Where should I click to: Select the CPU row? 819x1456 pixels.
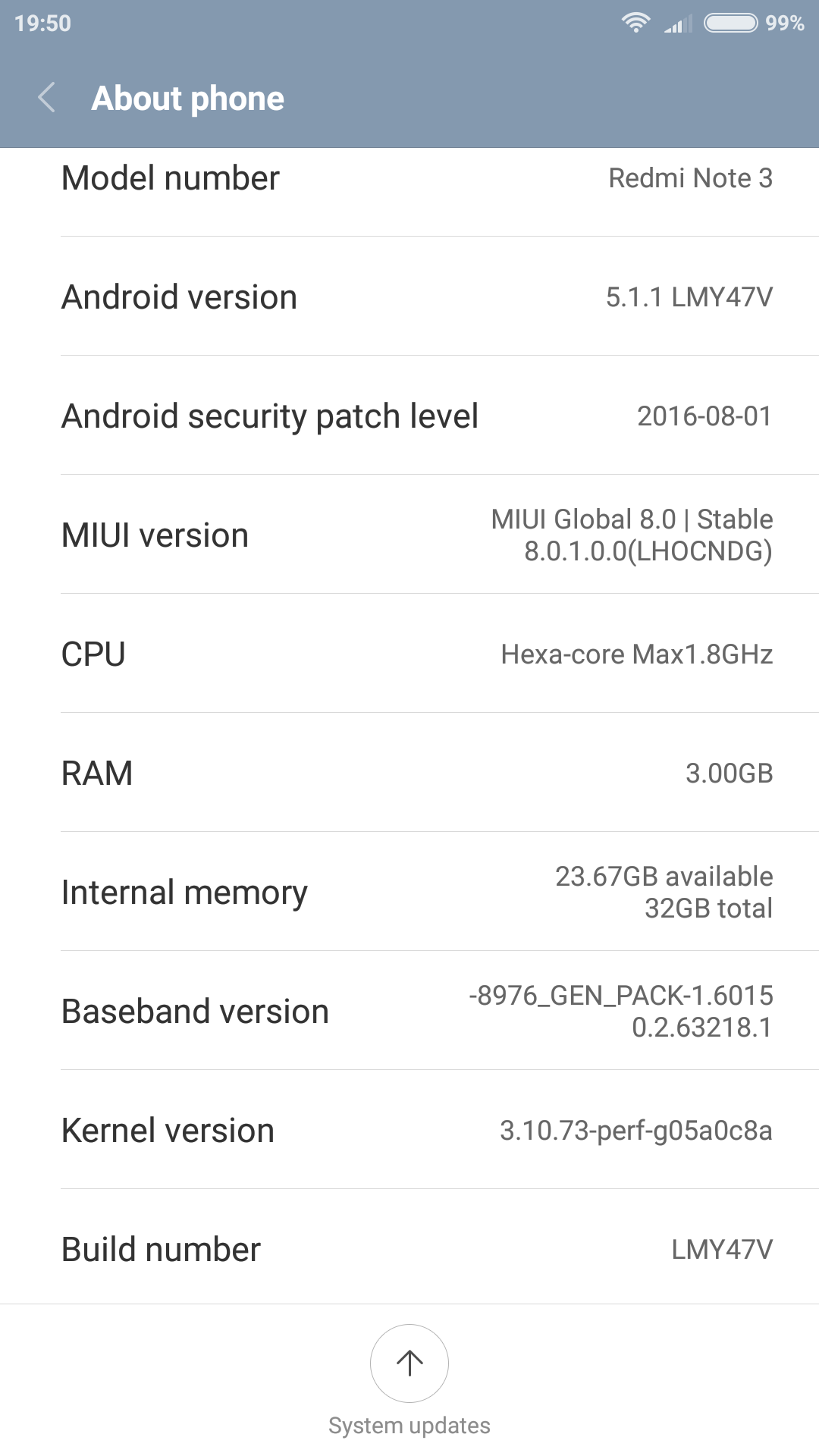pyautogui.click(x=409, y=654)
